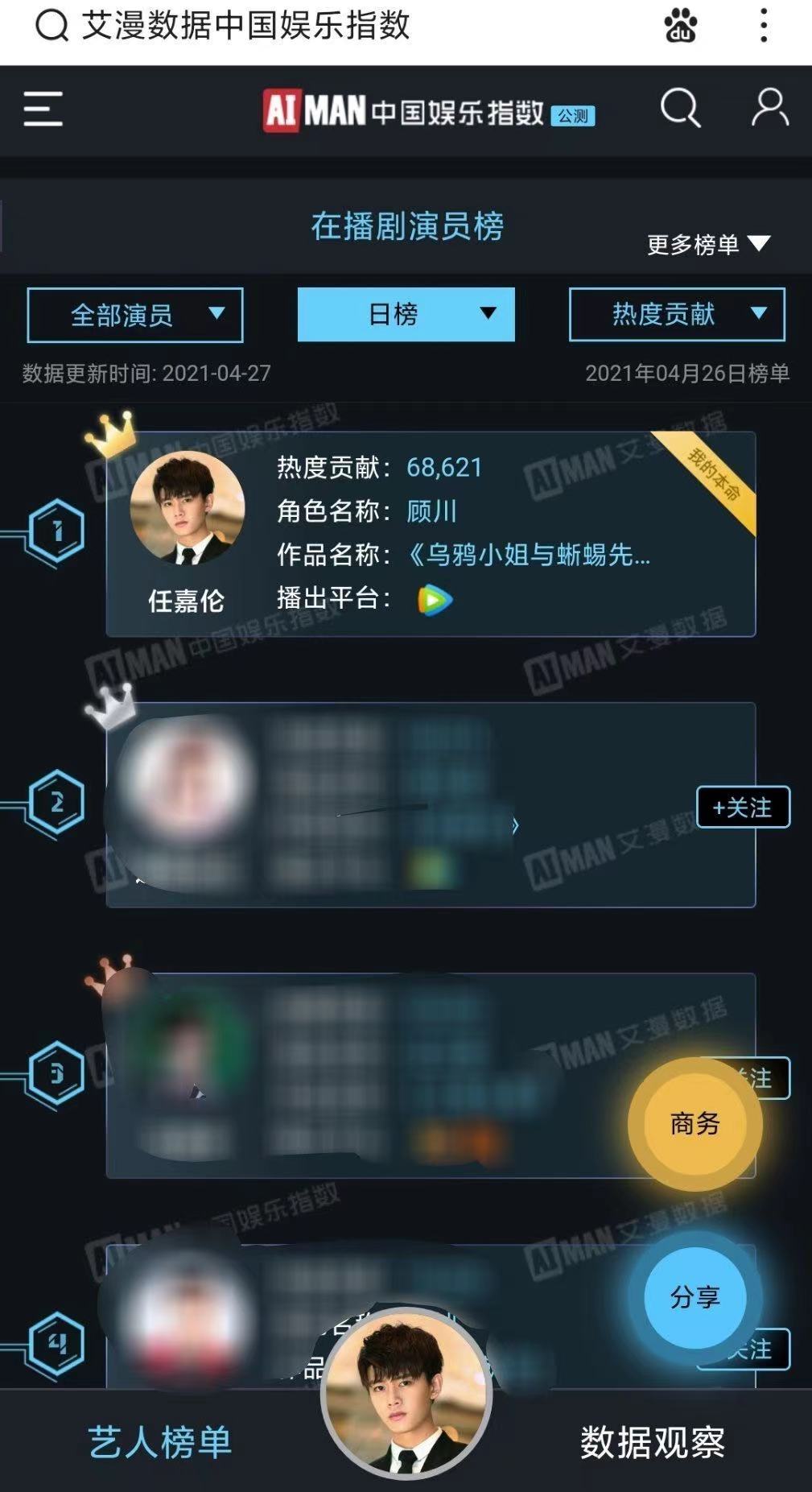Open the 日榜 period dropdown
812x1492 pixels.
coord(406,314)
